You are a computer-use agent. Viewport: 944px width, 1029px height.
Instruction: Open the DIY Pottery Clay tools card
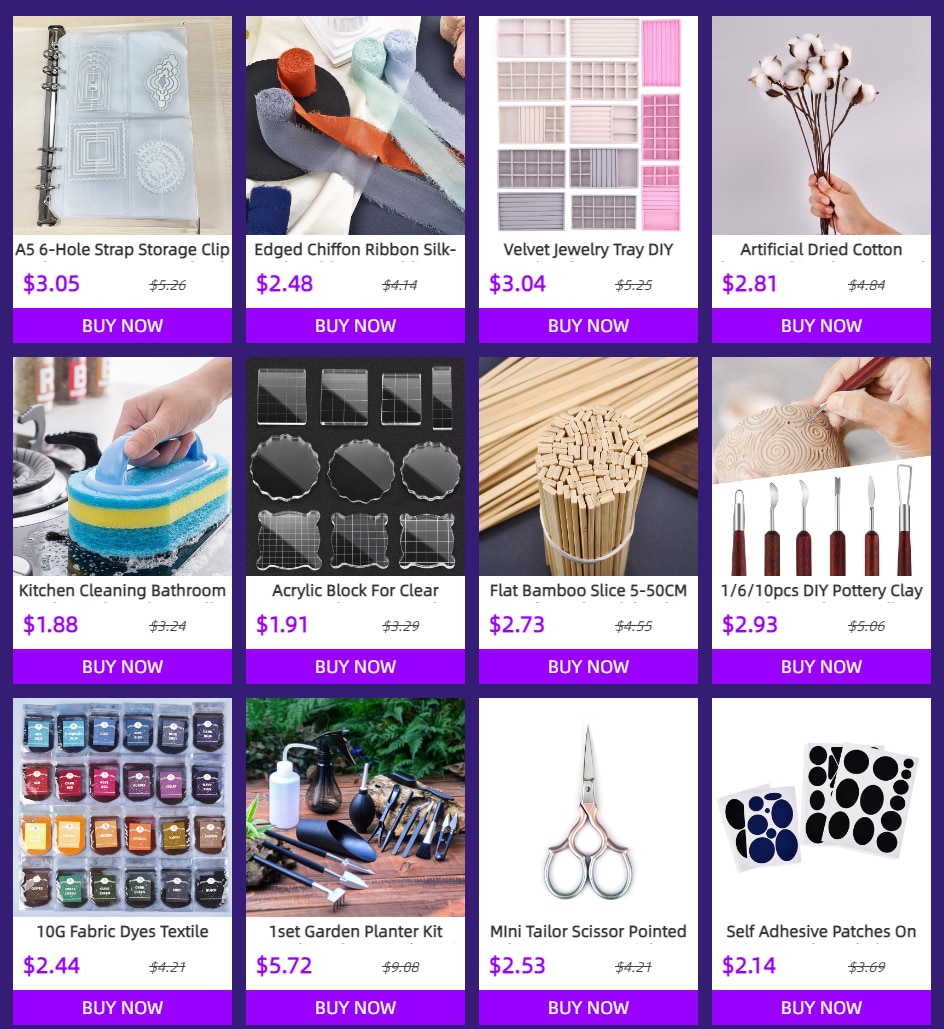click(x=821, y=467)
